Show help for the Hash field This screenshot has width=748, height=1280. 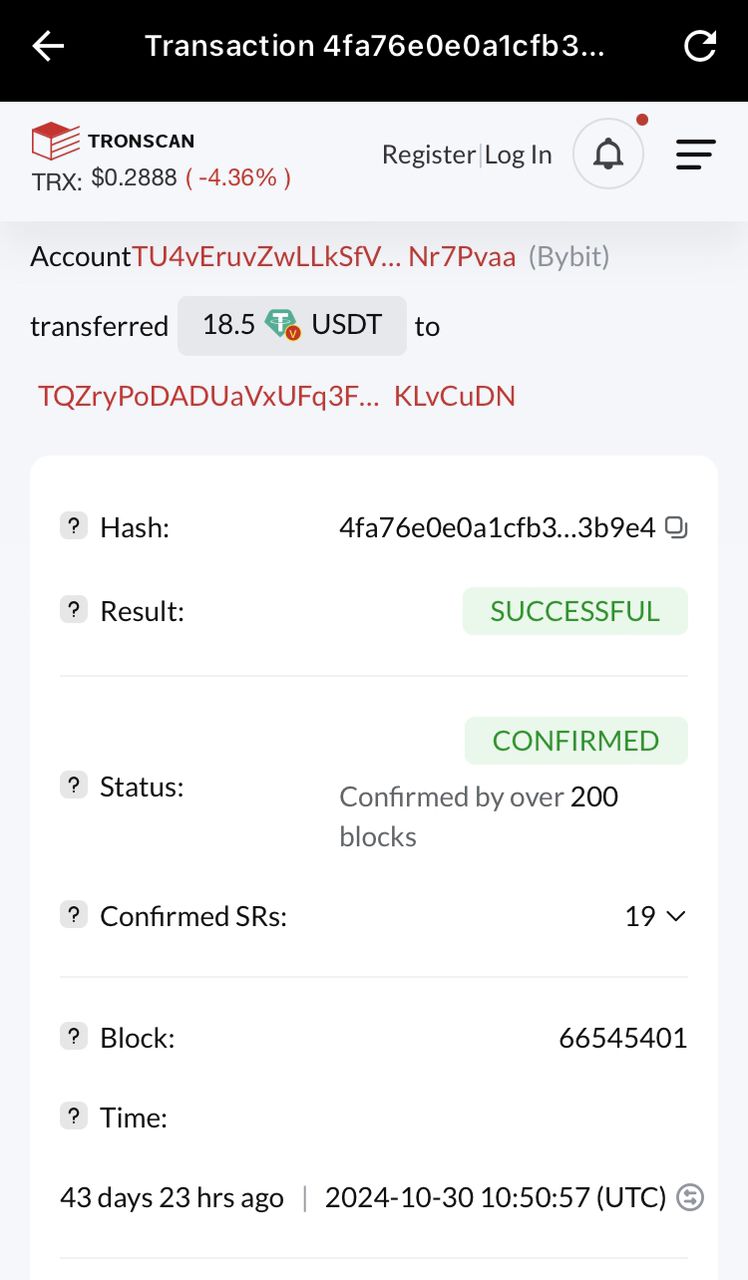click(x=74, y=526)
